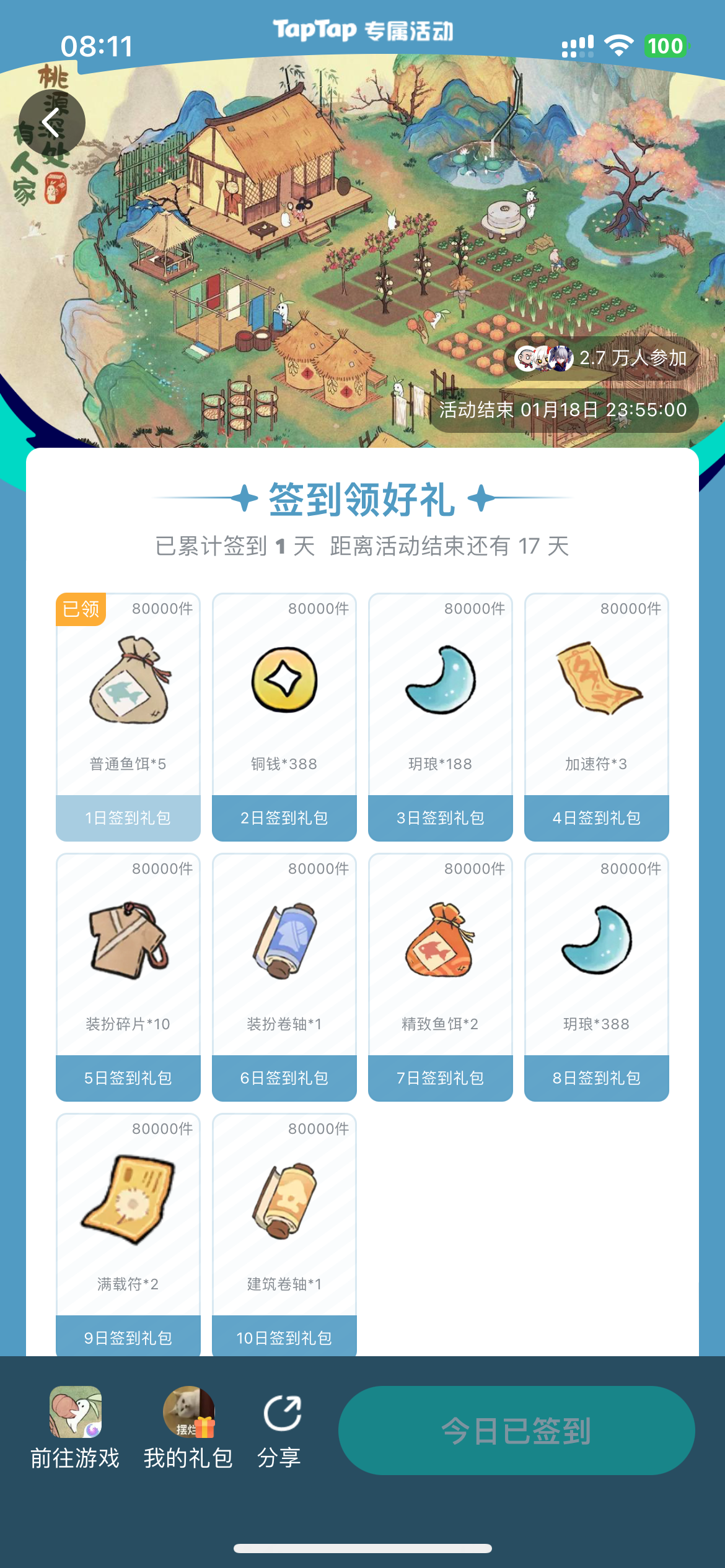Tap the back chevron at top left
Viewport: 725px width, 1568px height.
pyautogui.click(x=52, y=123)
